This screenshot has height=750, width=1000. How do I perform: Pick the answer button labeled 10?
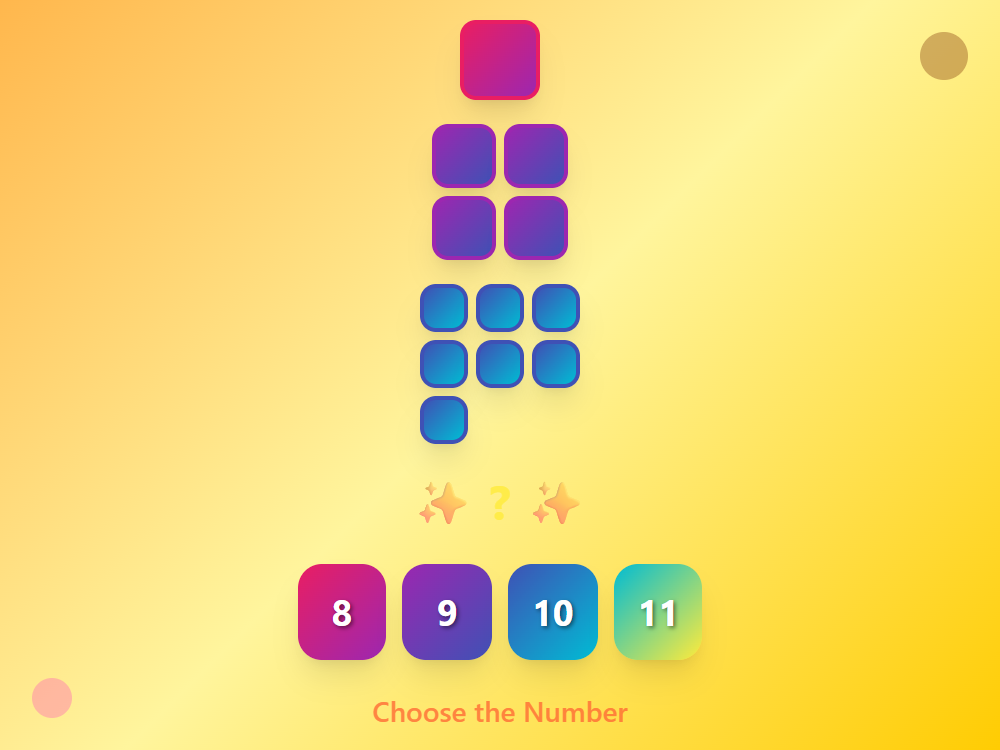click(553, 612)
